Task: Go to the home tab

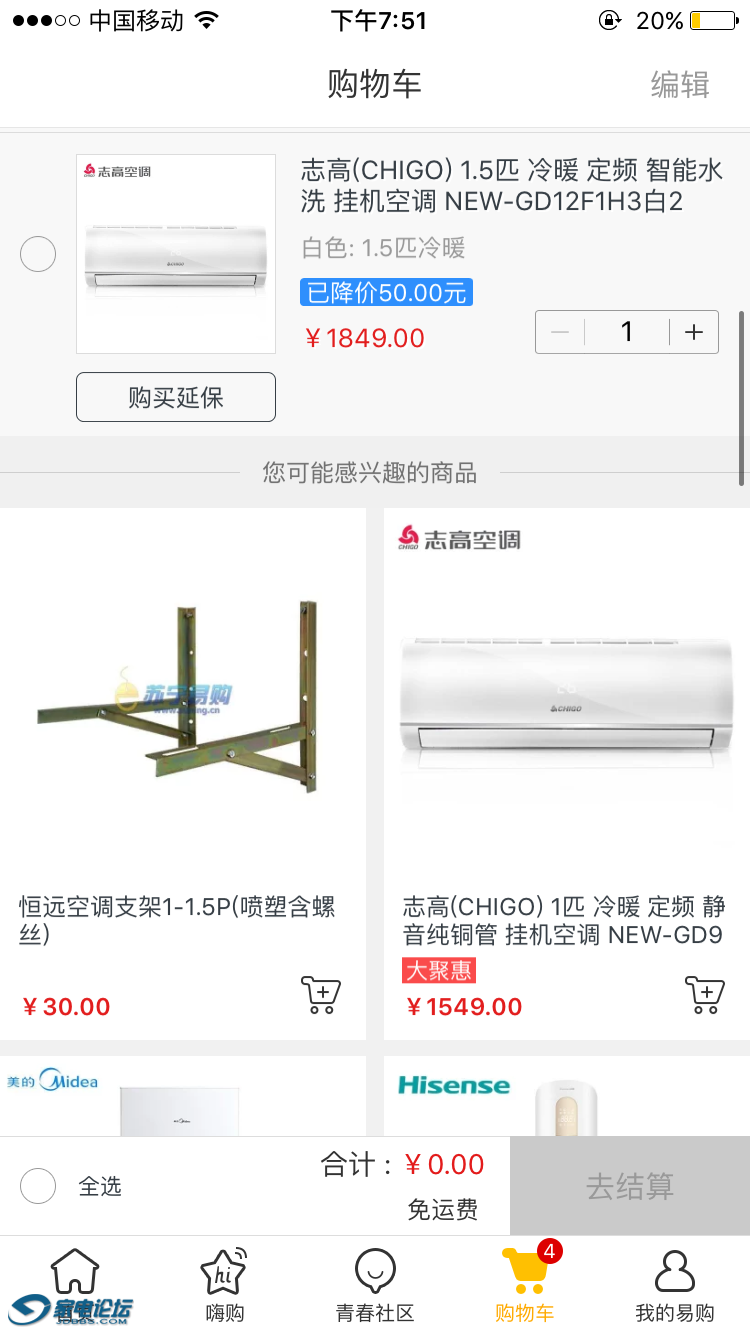Action: [x=75, y=1285]
